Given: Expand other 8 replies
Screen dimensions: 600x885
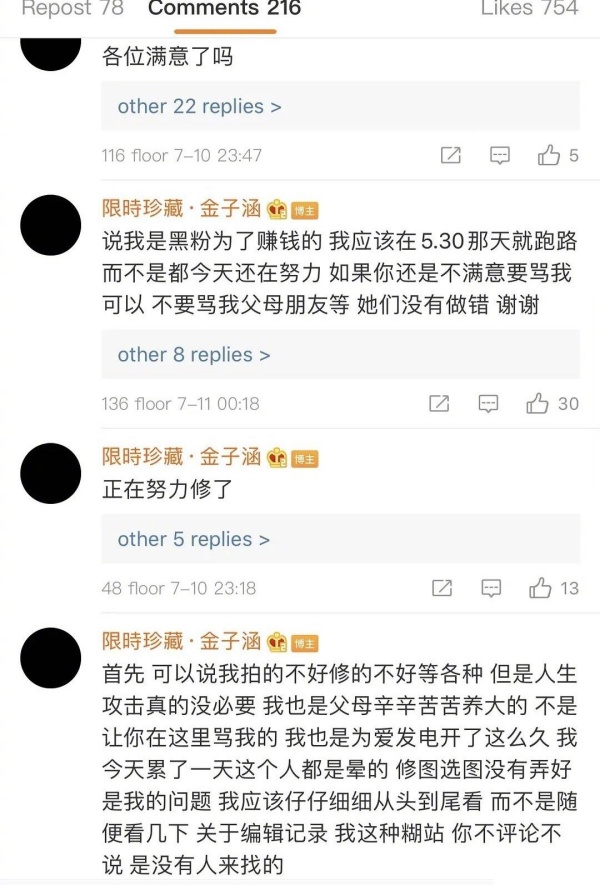Looking at the screenshot, I should 194,355.
